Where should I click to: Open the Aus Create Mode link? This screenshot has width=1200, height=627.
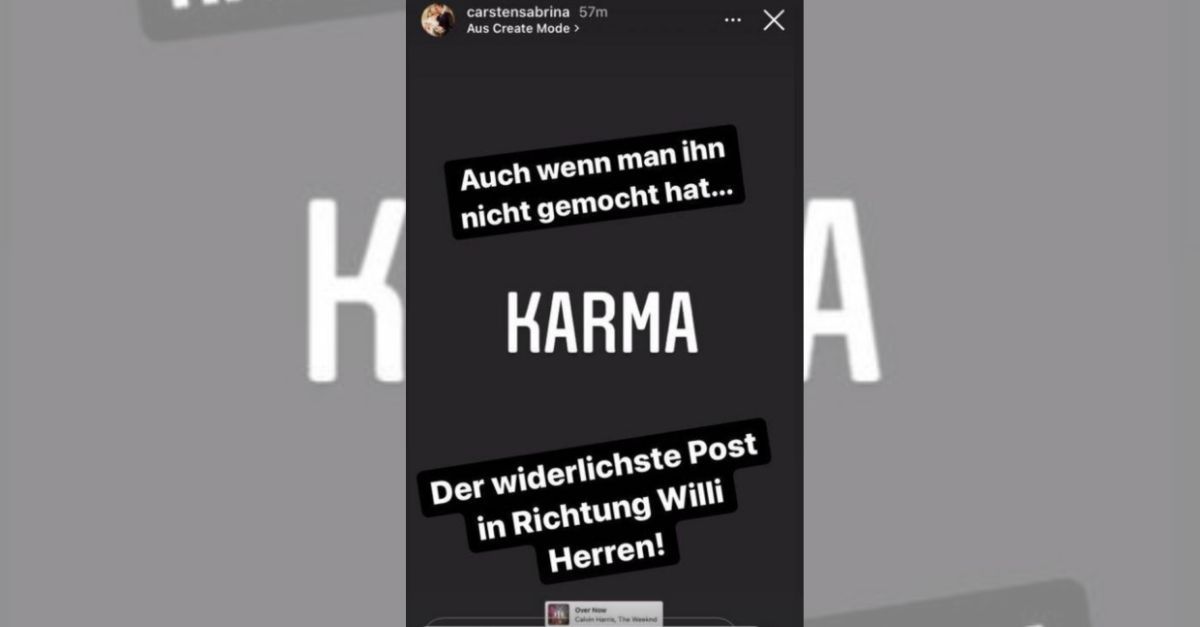(x=522, y=29)
